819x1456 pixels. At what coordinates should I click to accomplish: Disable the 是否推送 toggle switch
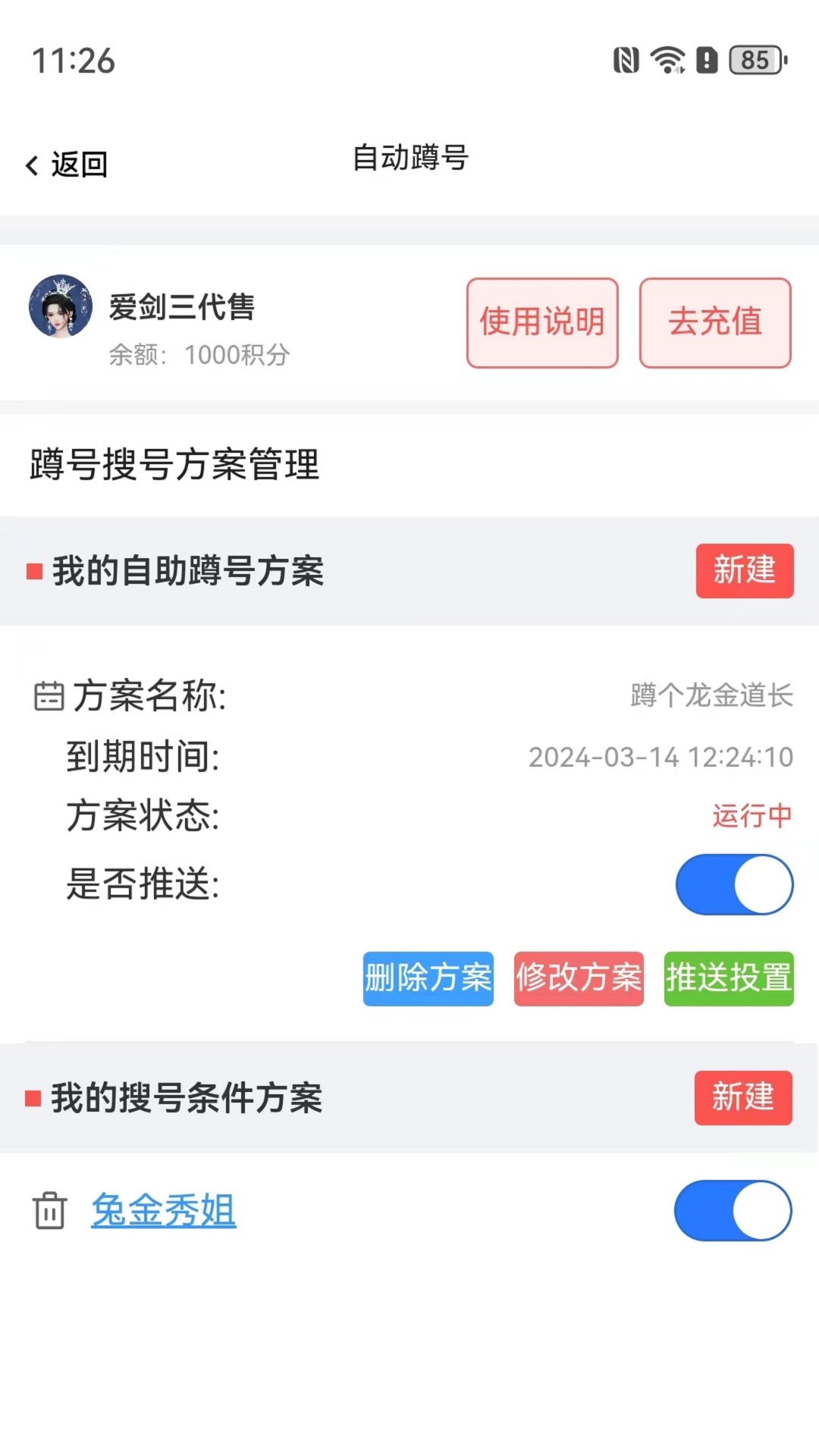tap(732, 884)
